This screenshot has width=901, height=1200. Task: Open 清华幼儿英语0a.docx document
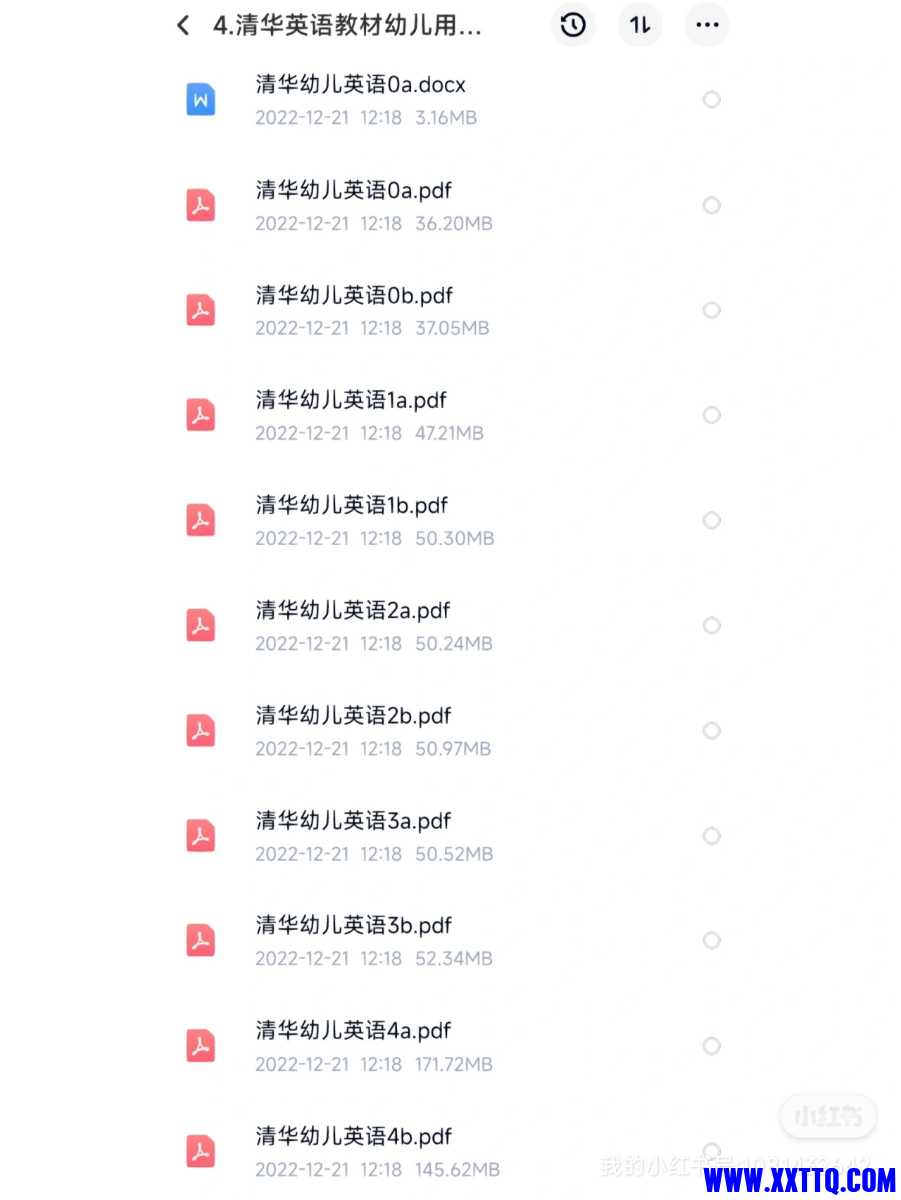(360, 99)
